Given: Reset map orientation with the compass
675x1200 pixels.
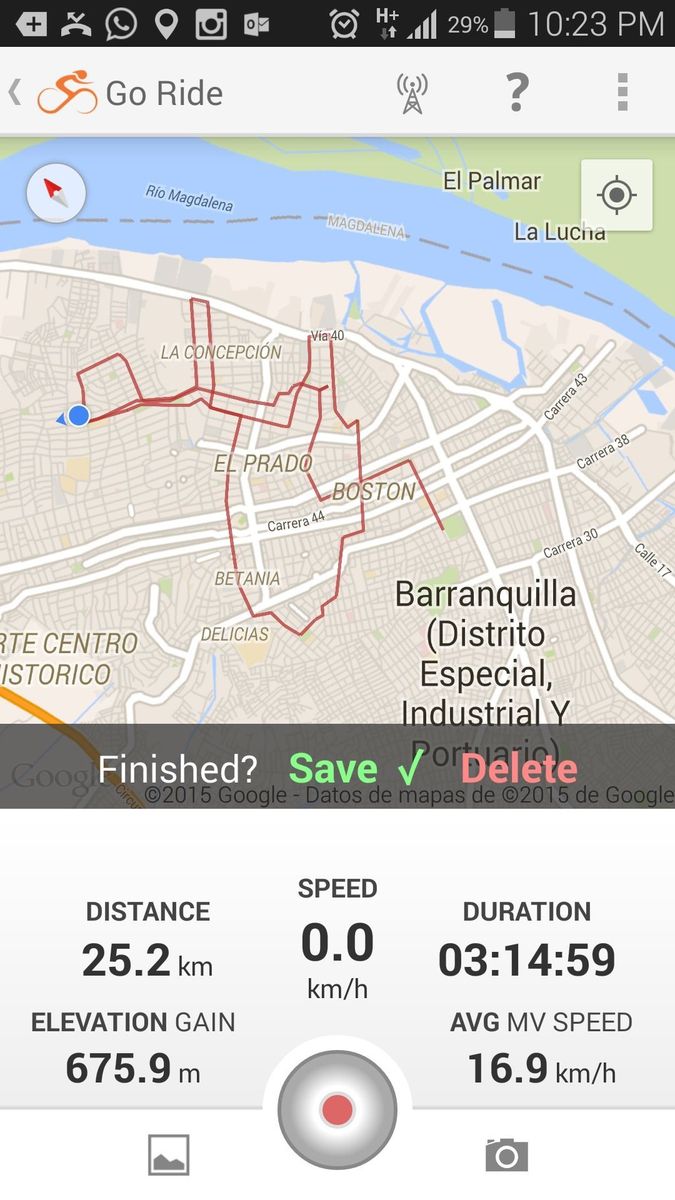Looking at the screenshot, I should pos(56,191).
